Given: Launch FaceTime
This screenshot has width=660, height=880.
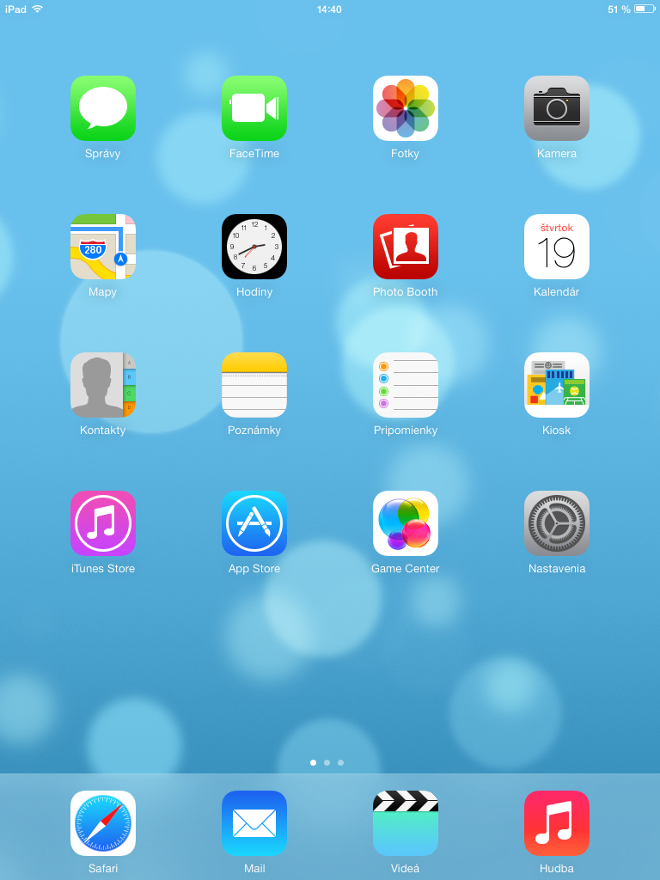Looking at the screenshot, I should (x=254, y=108).
